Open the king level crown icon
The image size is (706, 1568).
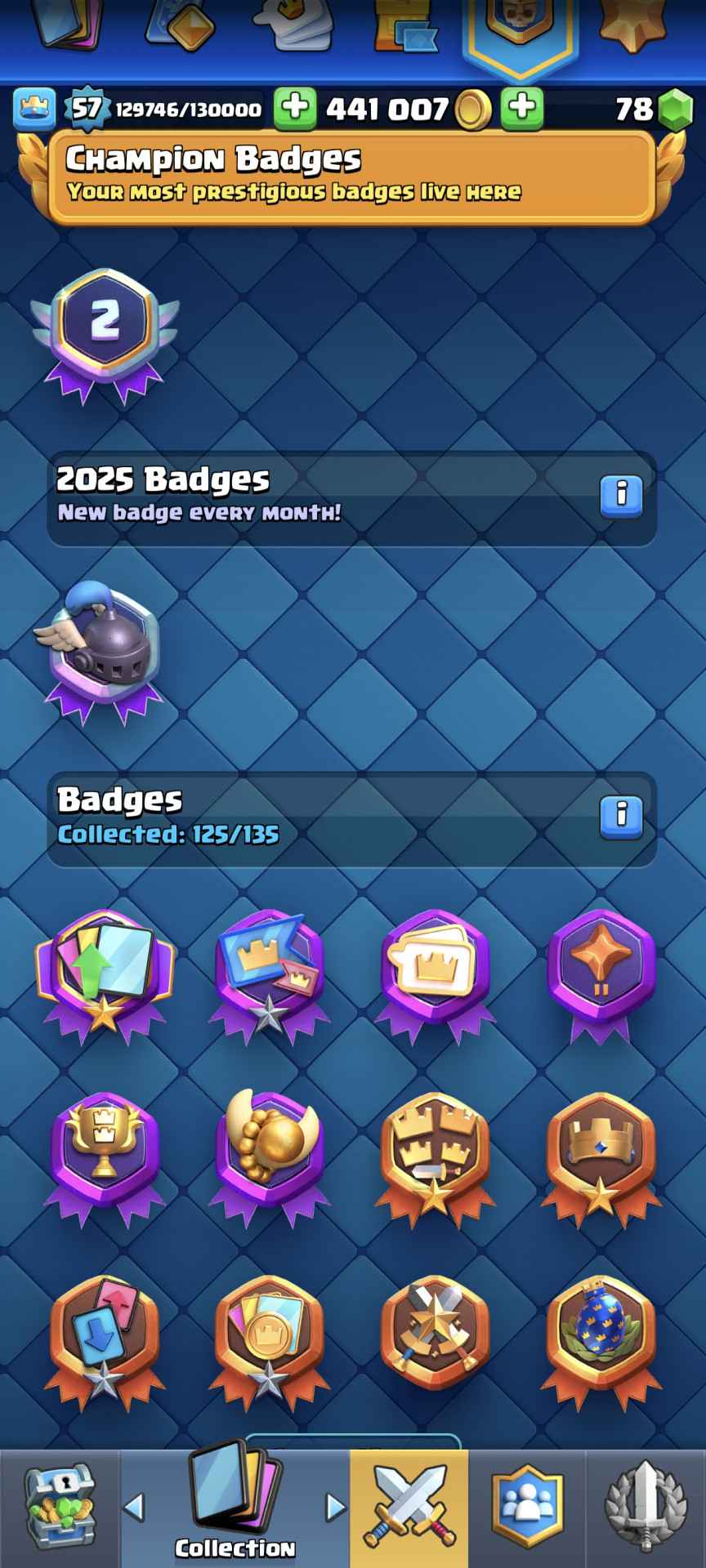click(x=34, y=109)
